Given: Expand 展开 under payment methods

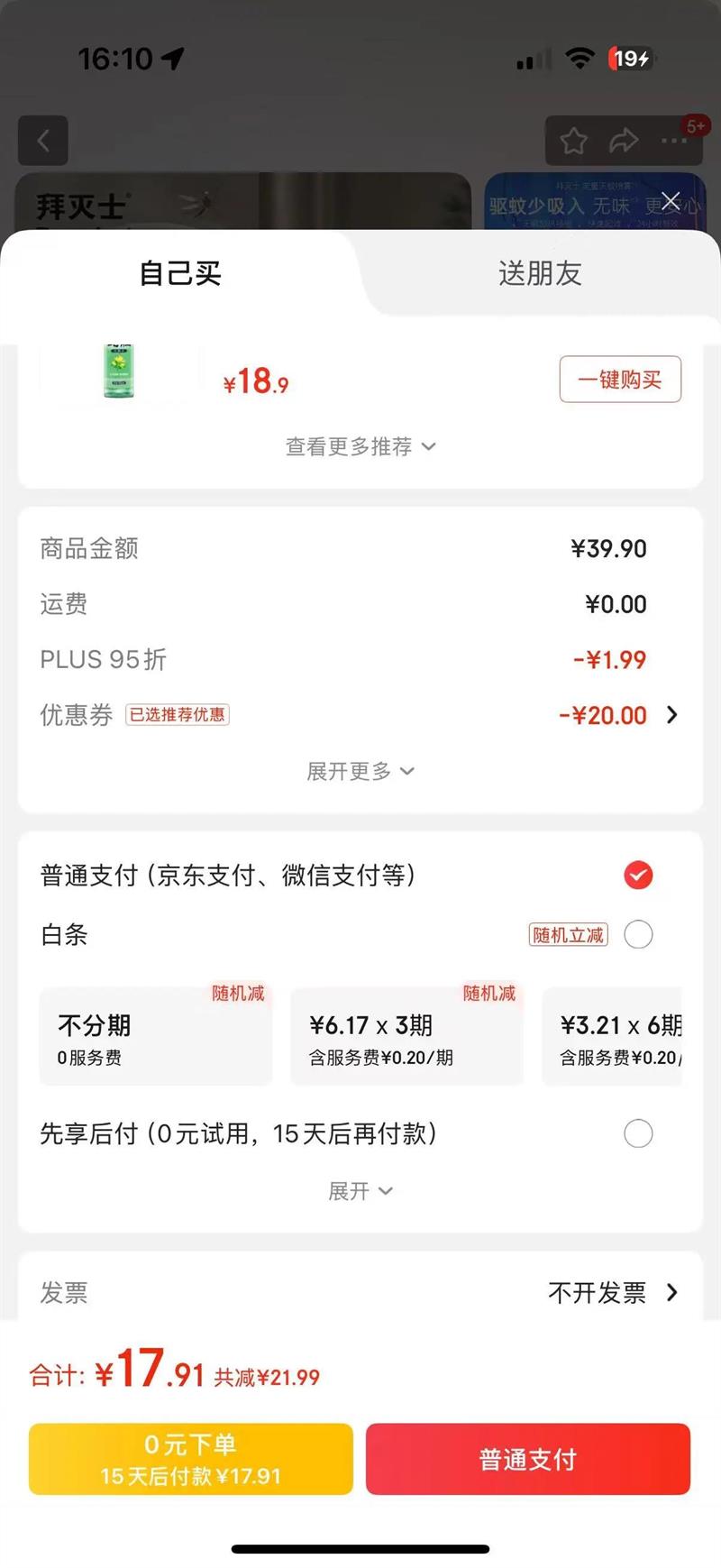Looking at the screenshot, I should click(x=360, y=1191).
